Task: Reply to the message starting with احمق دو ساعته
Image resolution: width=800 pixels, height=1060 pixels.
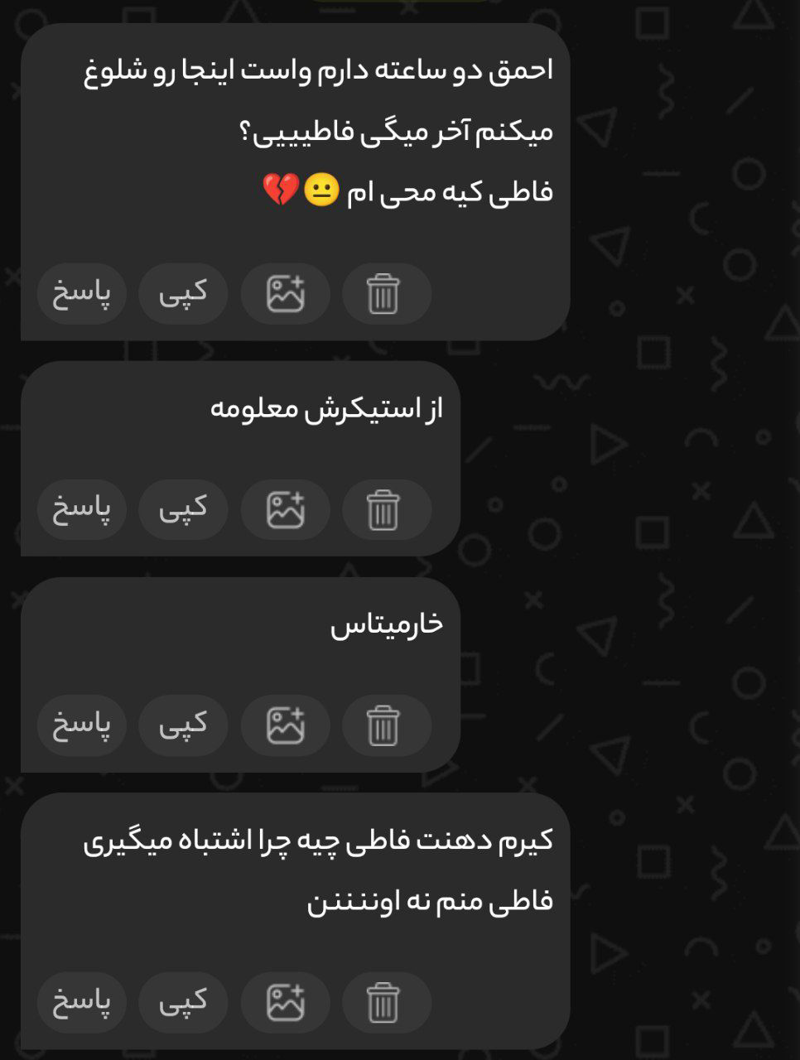Action: 82,294
